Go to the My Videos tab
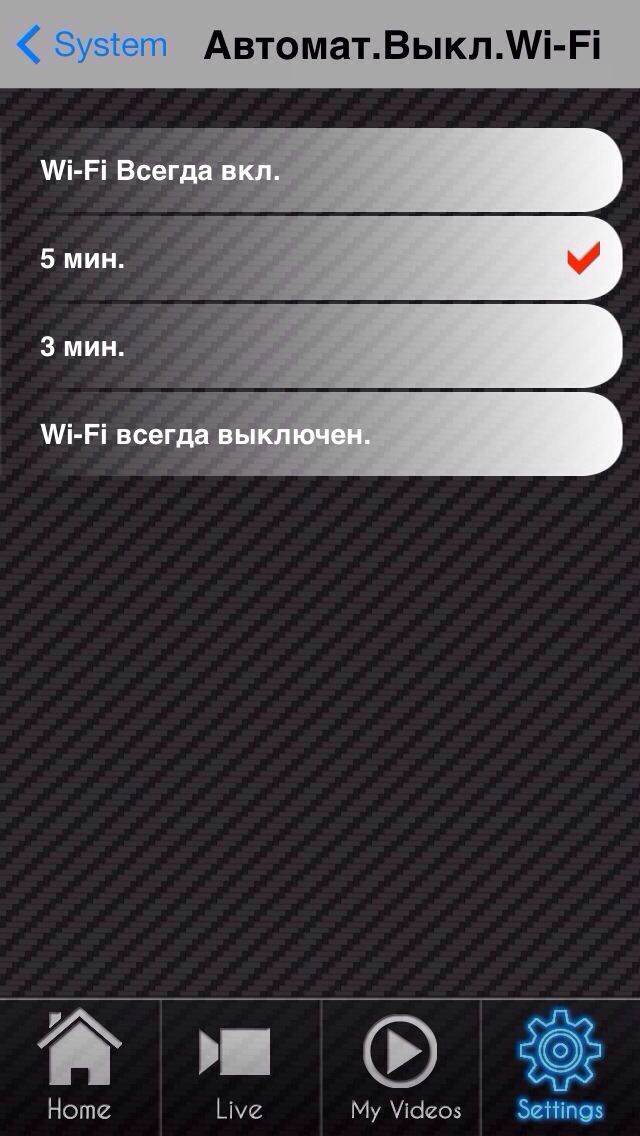 pyautogui.click(x=401, y=1067)
